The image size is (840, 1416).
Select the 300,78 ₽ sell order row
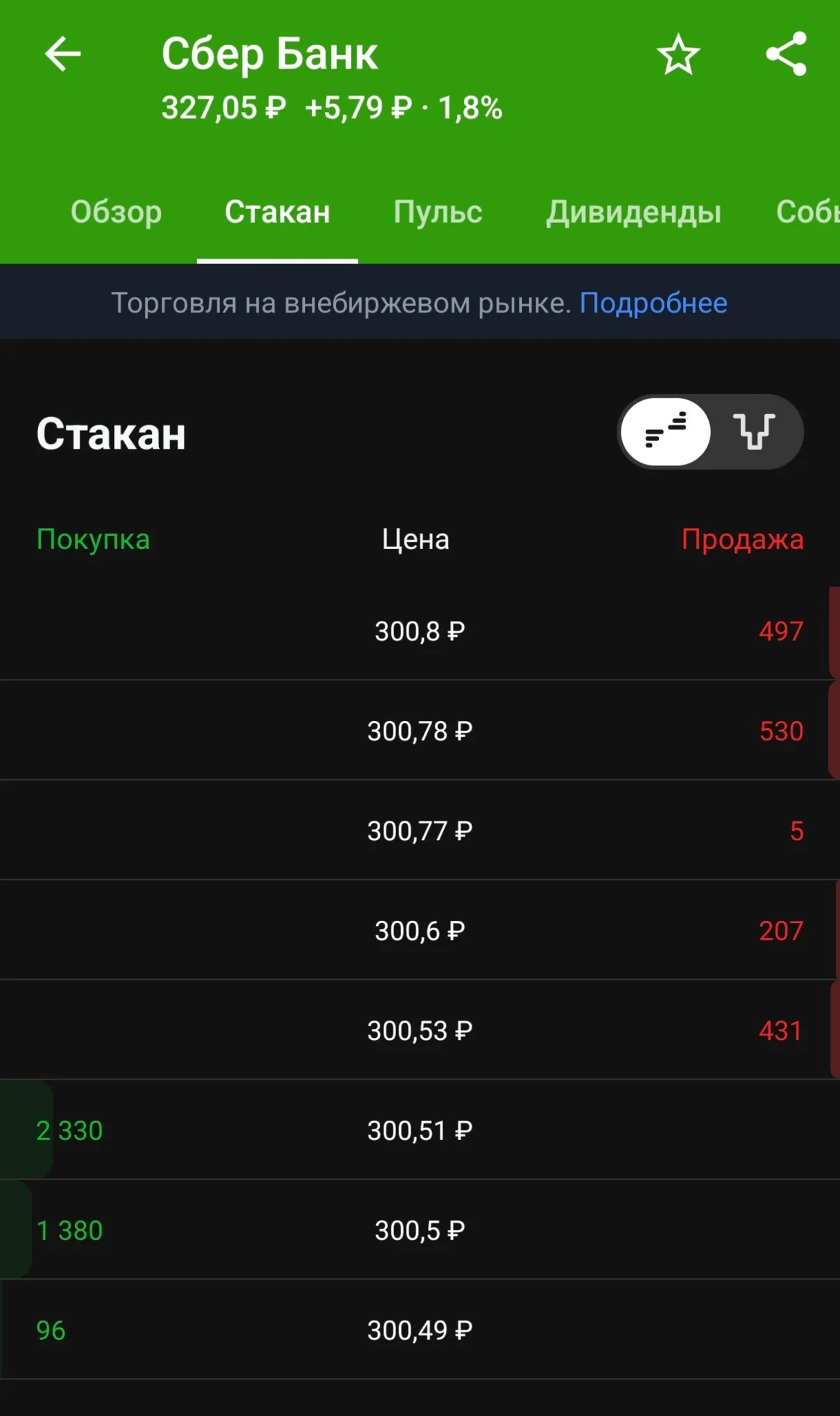(x=420, y=731)
